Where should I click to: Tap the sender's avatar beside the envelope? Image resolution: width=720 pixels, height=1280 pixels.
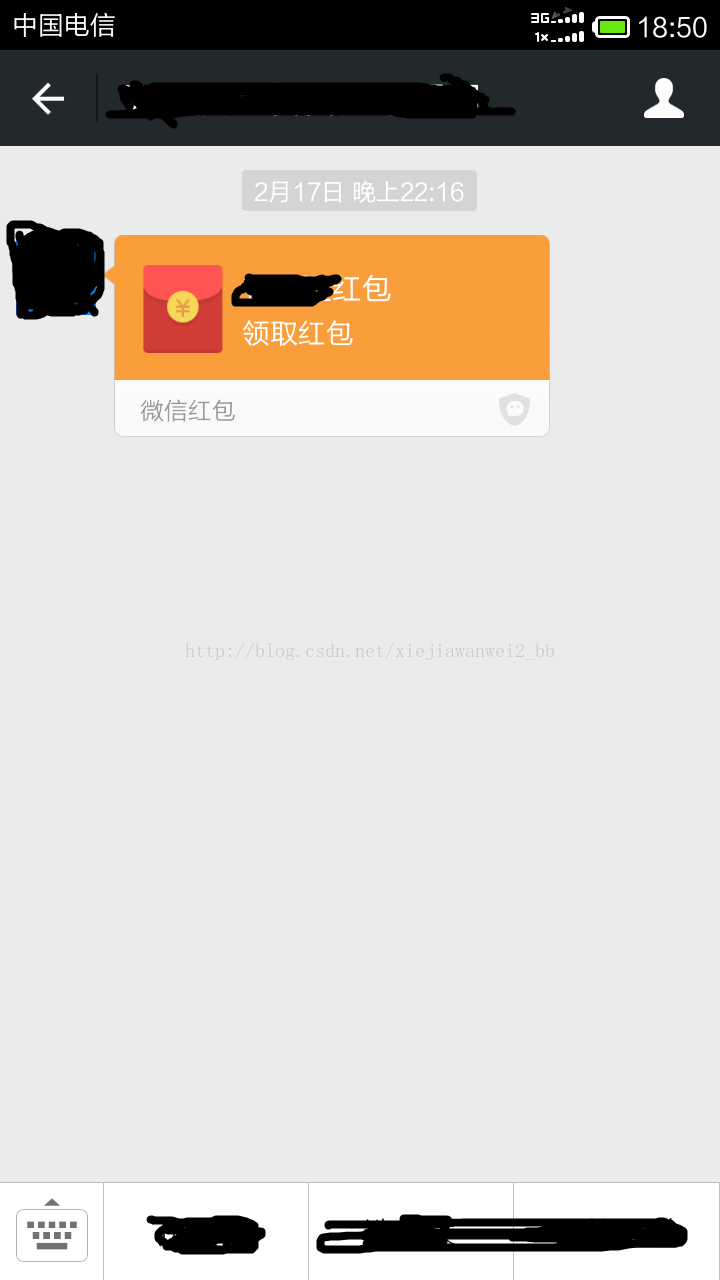tap(56, 270)
